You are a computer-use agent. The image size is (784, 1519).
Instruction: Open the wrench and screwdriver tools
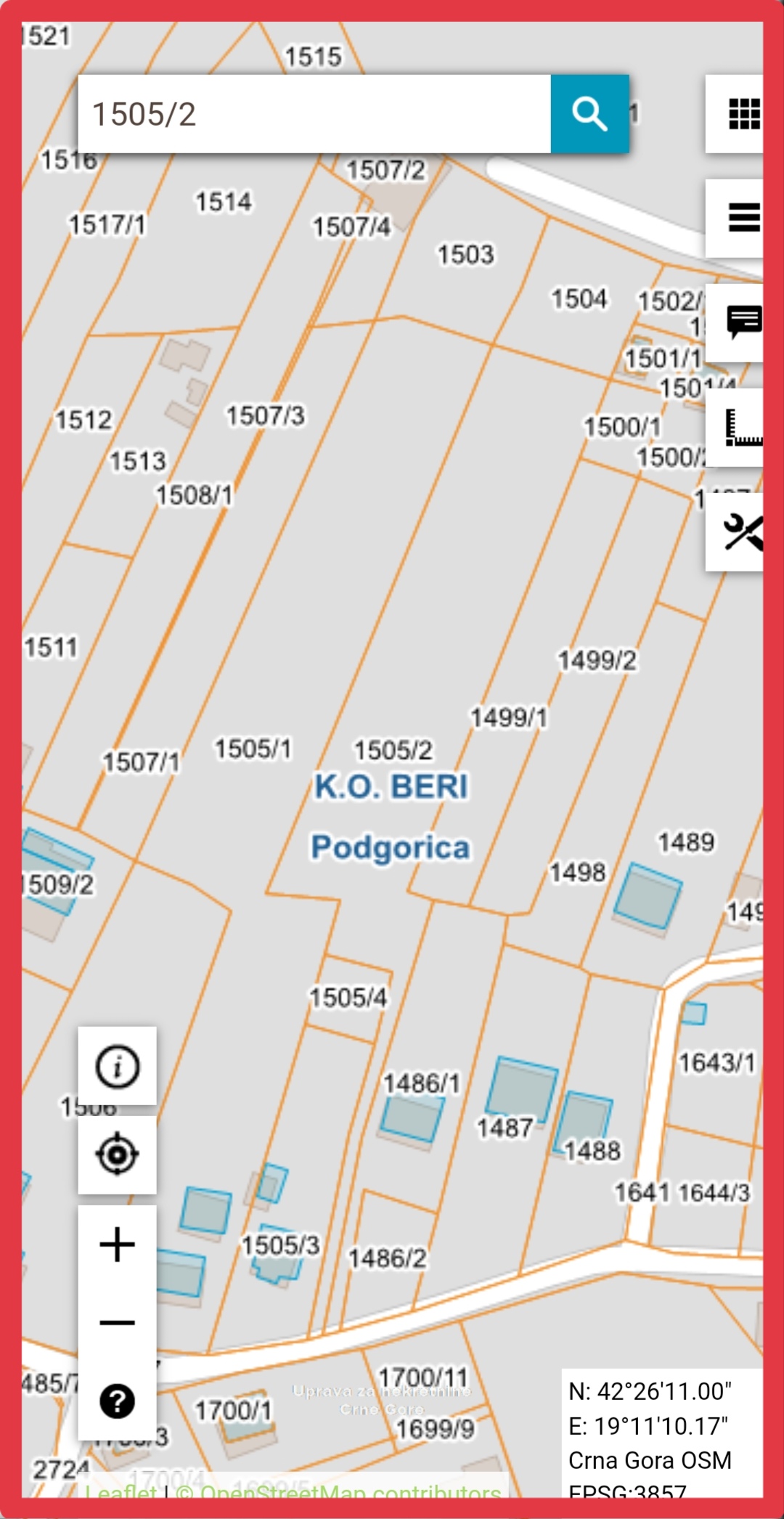point(736,532)
